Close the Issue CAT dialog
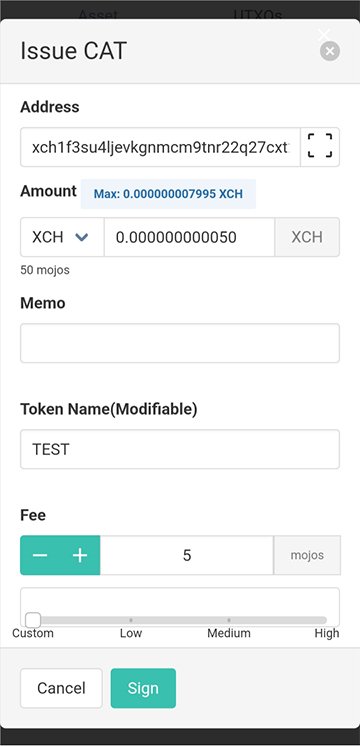This screenshot has height=746, width=360. [330, 51]
